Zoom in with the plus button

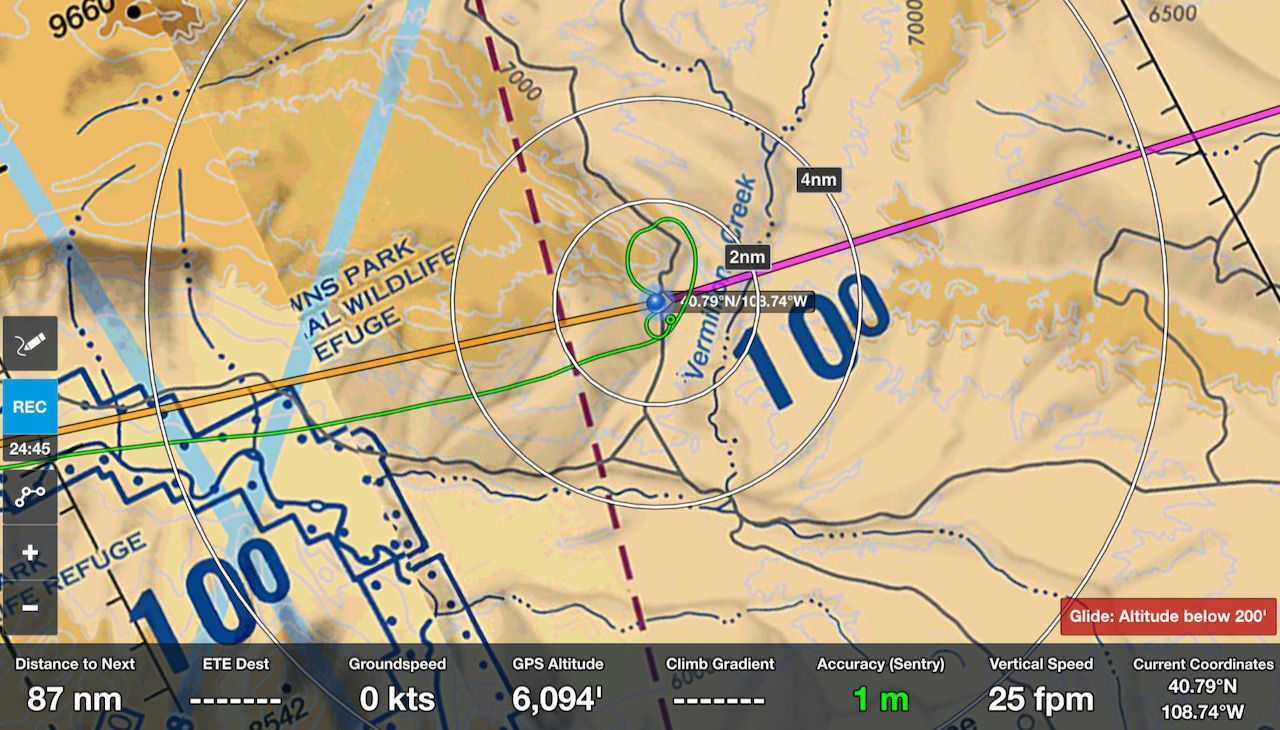point(29,552)
